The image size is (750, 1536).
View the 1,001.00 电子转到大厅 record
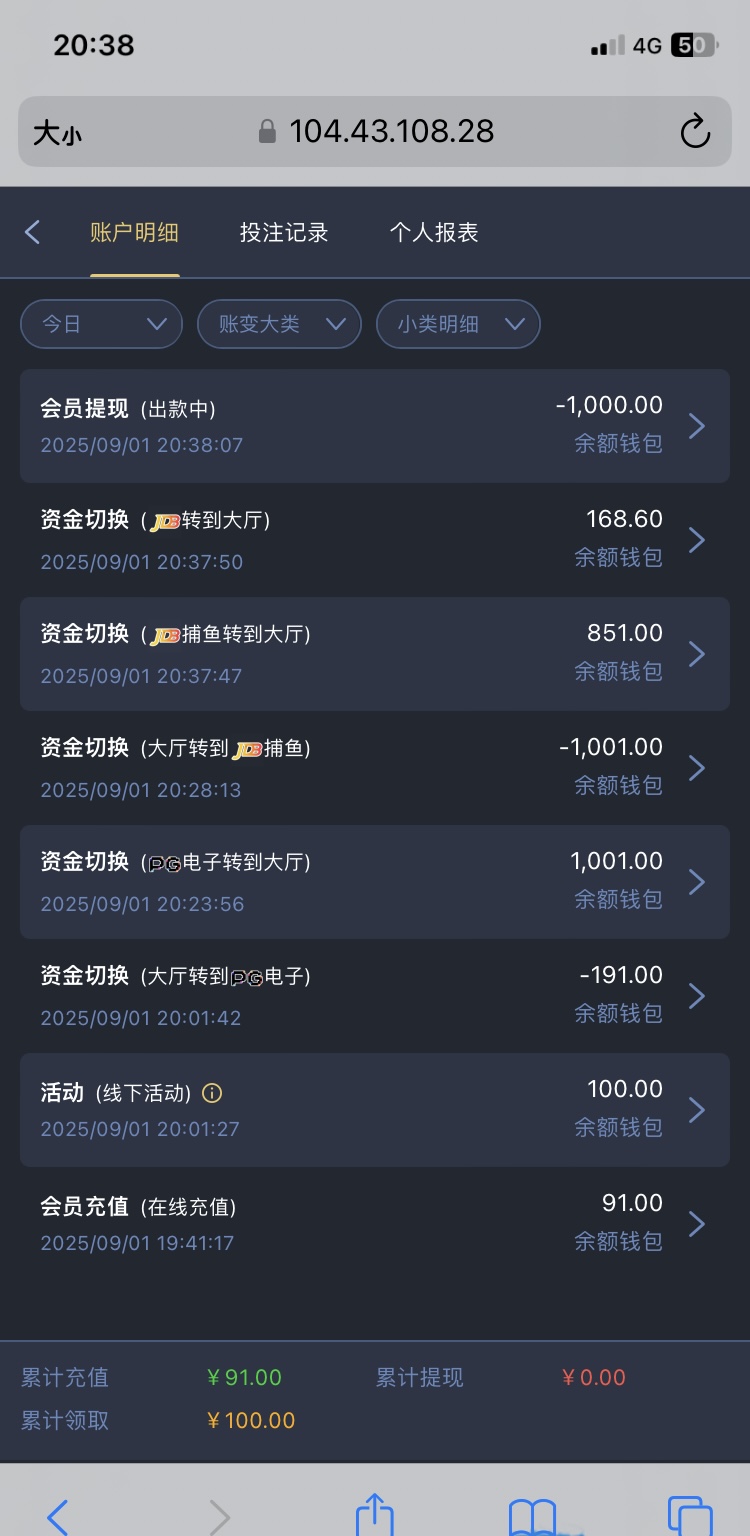coord(375,882)
